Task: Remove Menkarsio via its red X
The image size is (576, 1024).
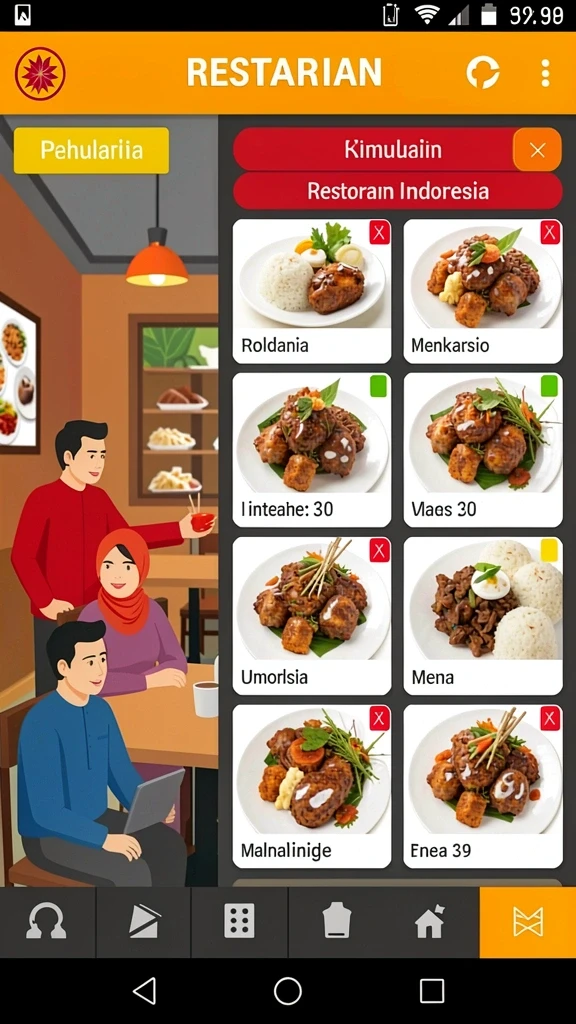Action: [x=550, y=232]
